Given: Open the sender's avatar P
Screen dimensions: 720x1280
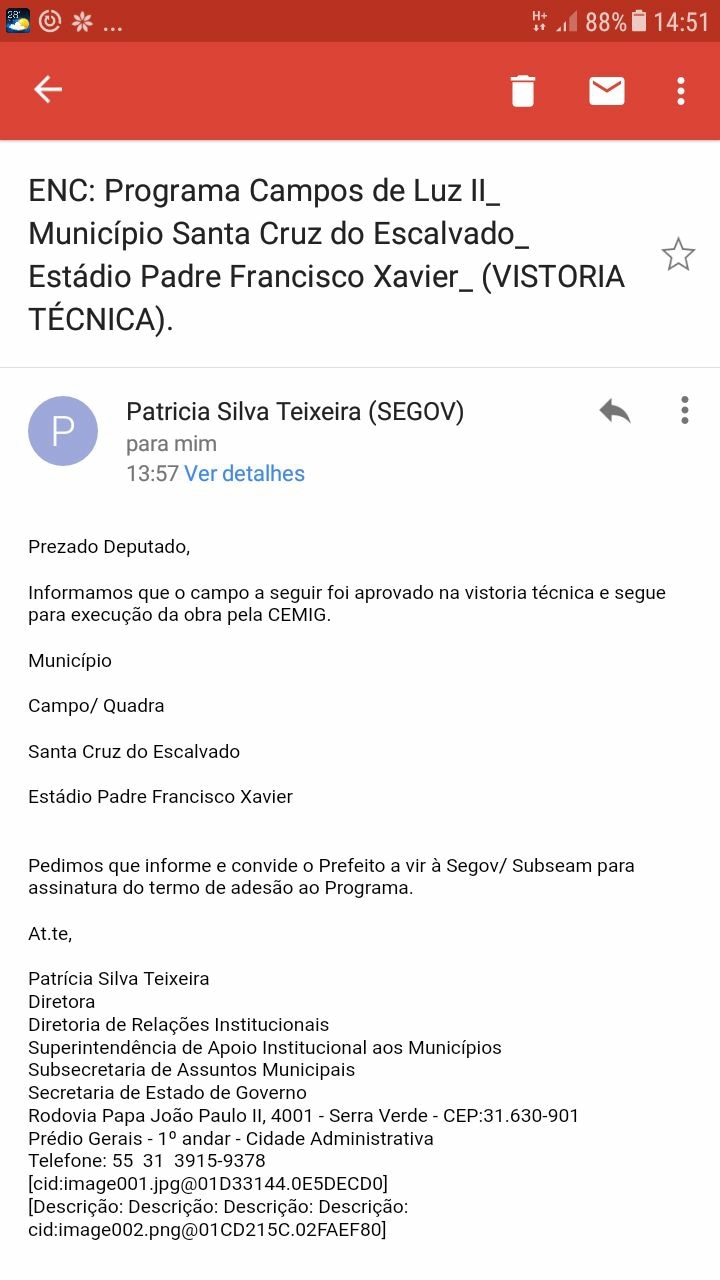Looking at the screenshot, I should [x=63, y=431].
